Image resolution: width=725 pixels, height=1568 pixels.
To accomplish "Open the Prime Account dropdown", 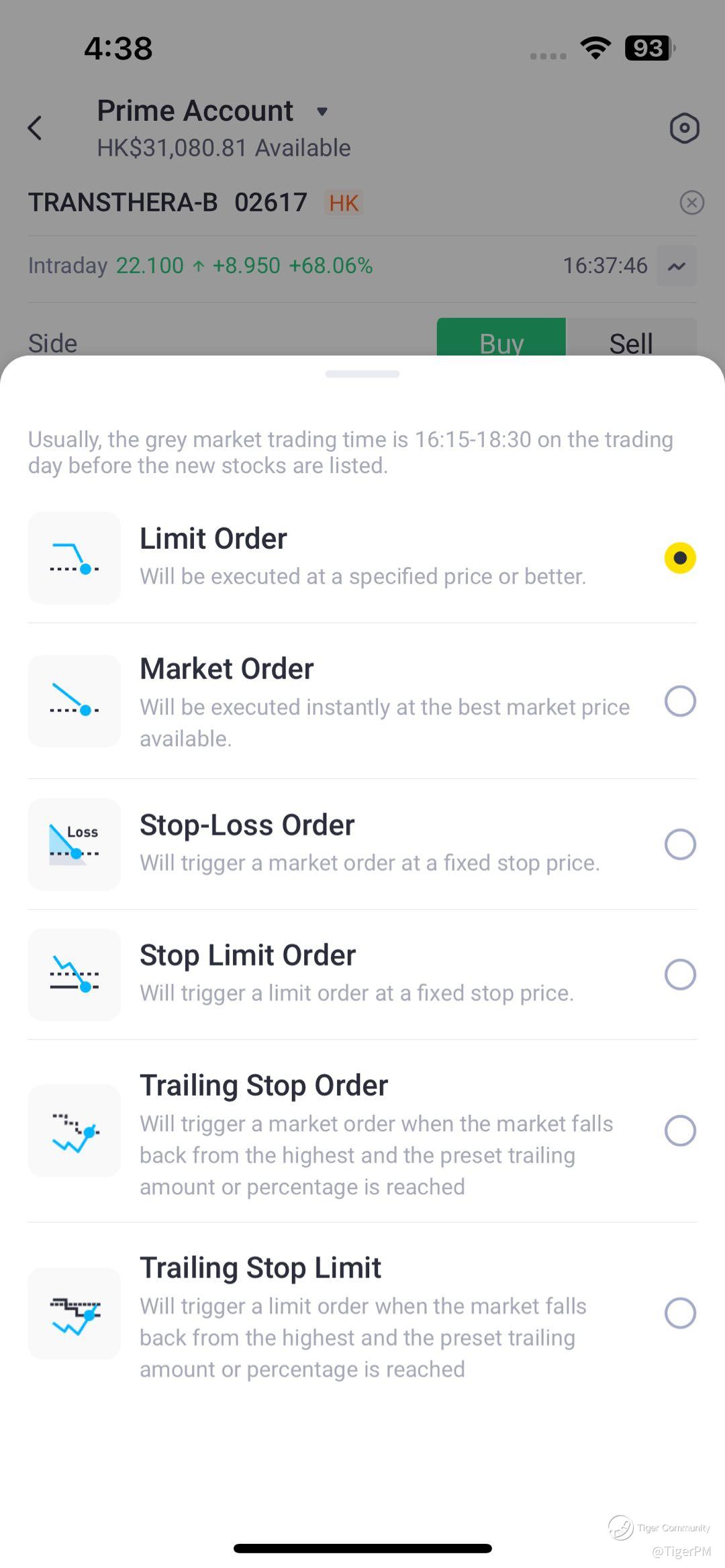I will tap(322, 111).
